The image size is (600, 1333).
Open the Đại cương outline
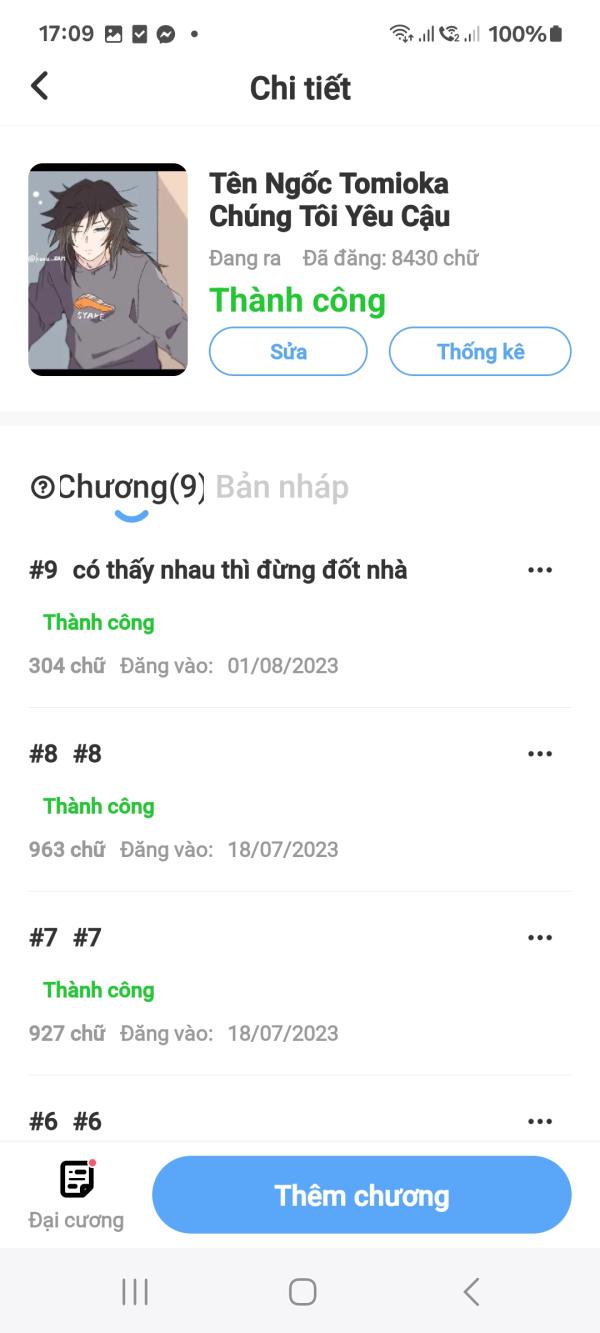[x=76, y=1194]
